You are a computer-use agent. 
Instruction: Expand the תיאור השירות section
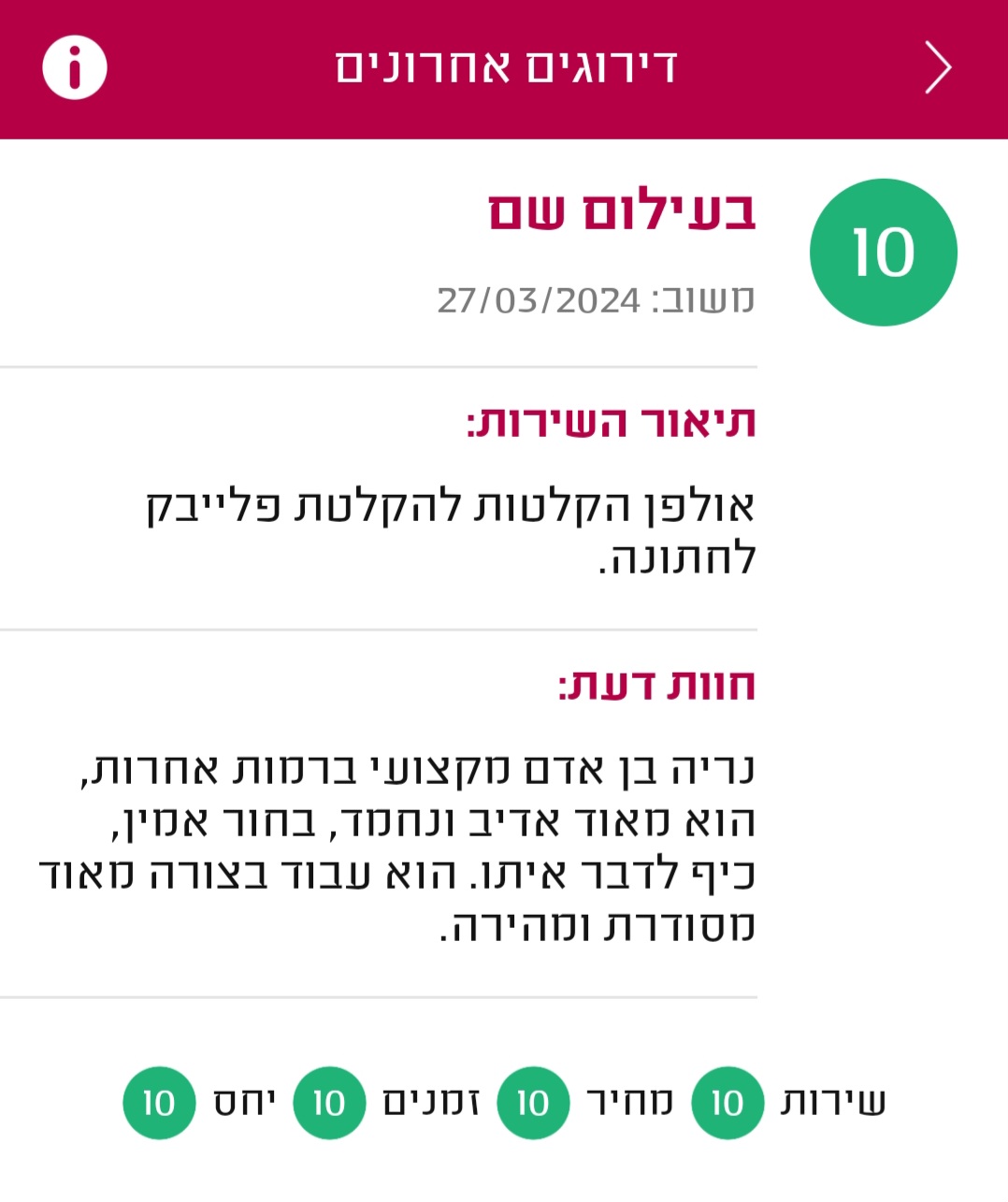pyautogui.click(x=609, y=421)
